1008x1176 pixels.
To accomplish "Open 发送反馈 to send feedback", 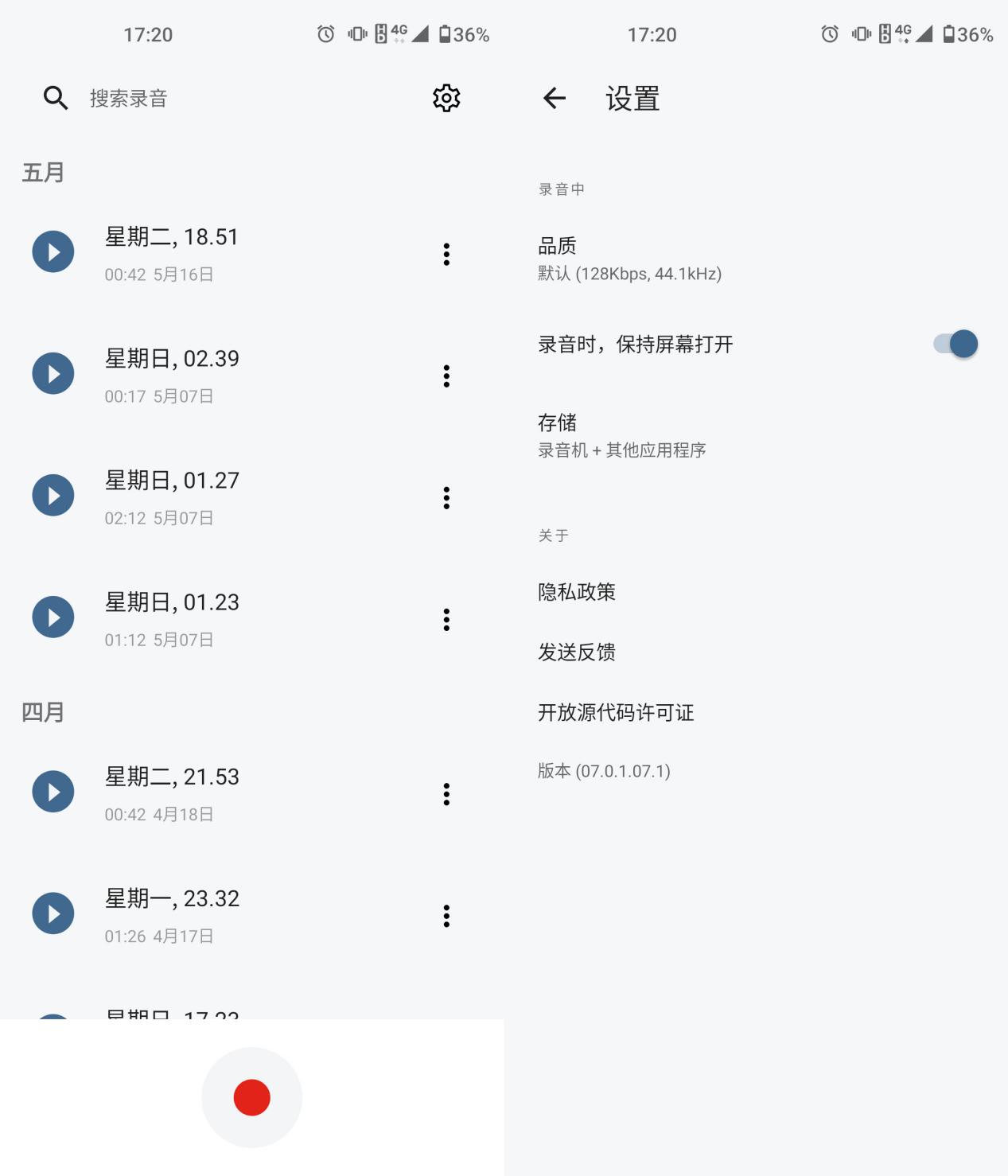I will point(577,652).
